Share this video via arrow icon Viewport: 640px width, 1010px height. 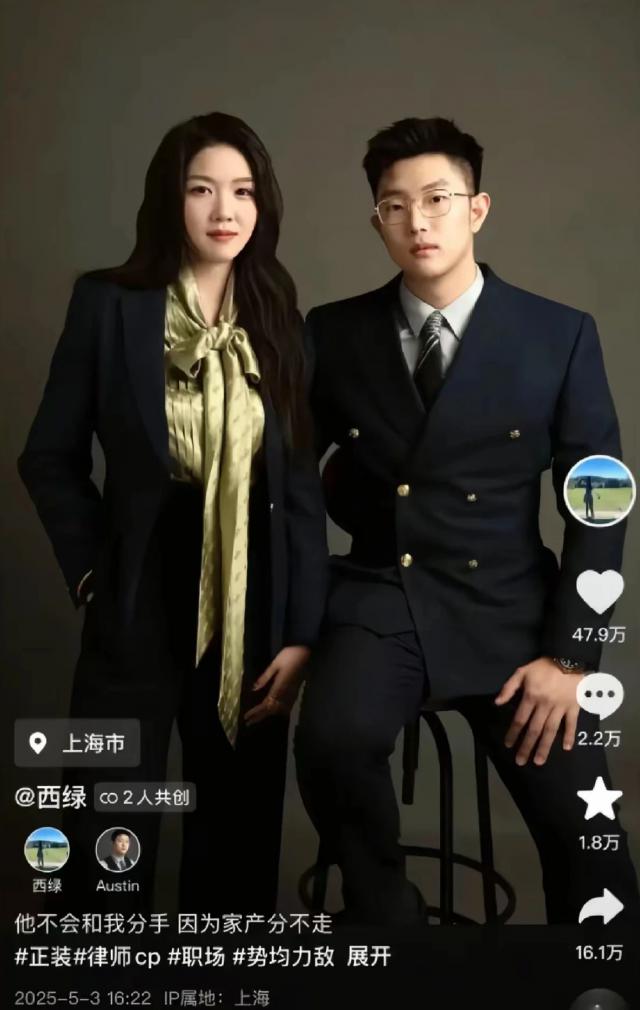point(600,907)
